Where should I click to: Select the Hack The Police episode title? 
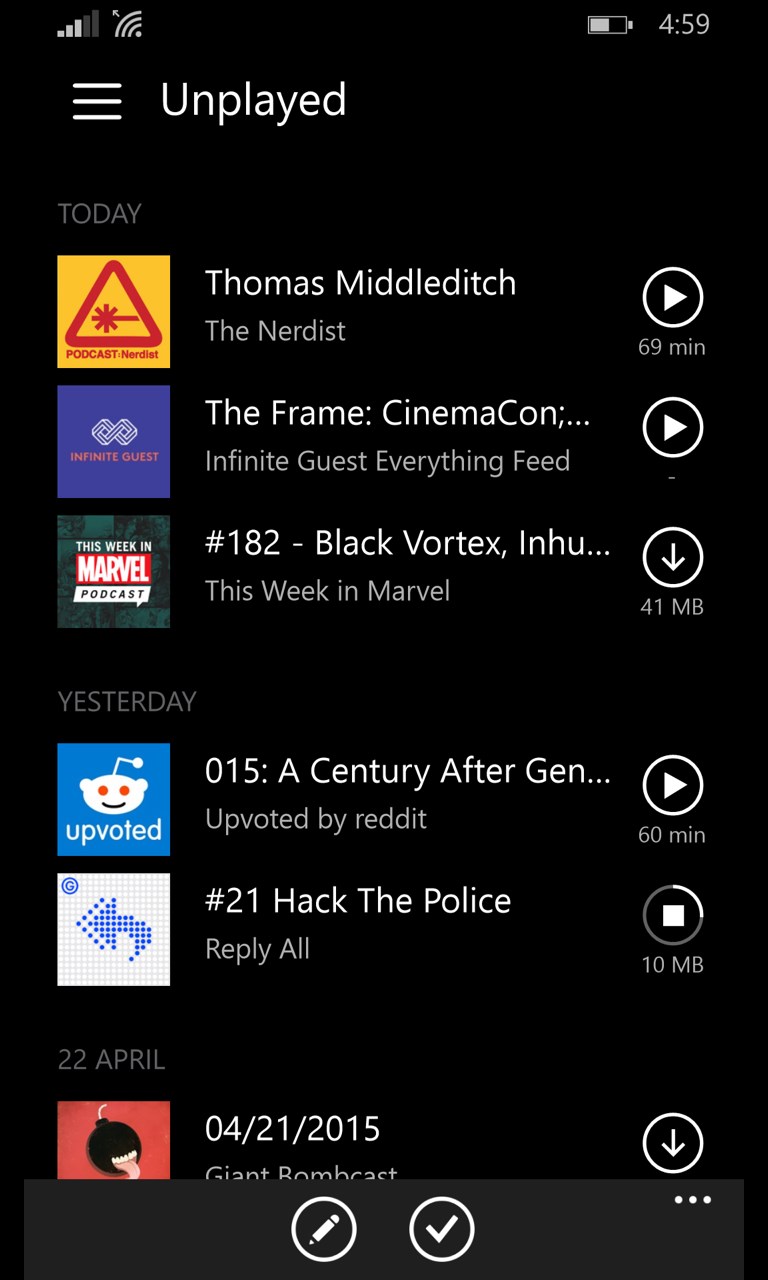(357, 900)
